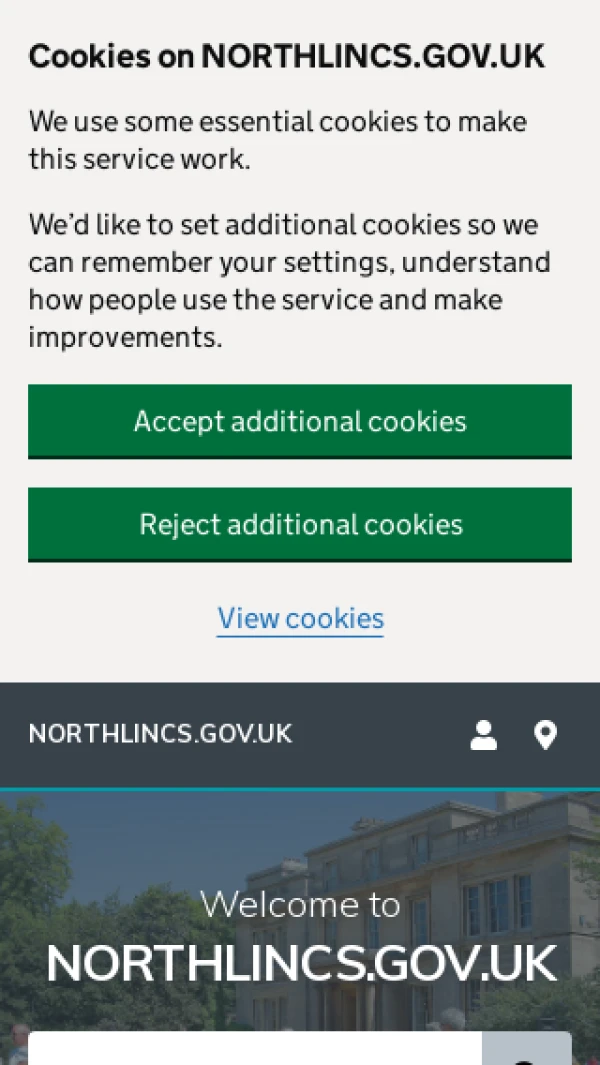This screenshot has width=600, height=1065.
Task: Go to NORTHLINCS.GOV.UK home link
Action: (160, 734)
